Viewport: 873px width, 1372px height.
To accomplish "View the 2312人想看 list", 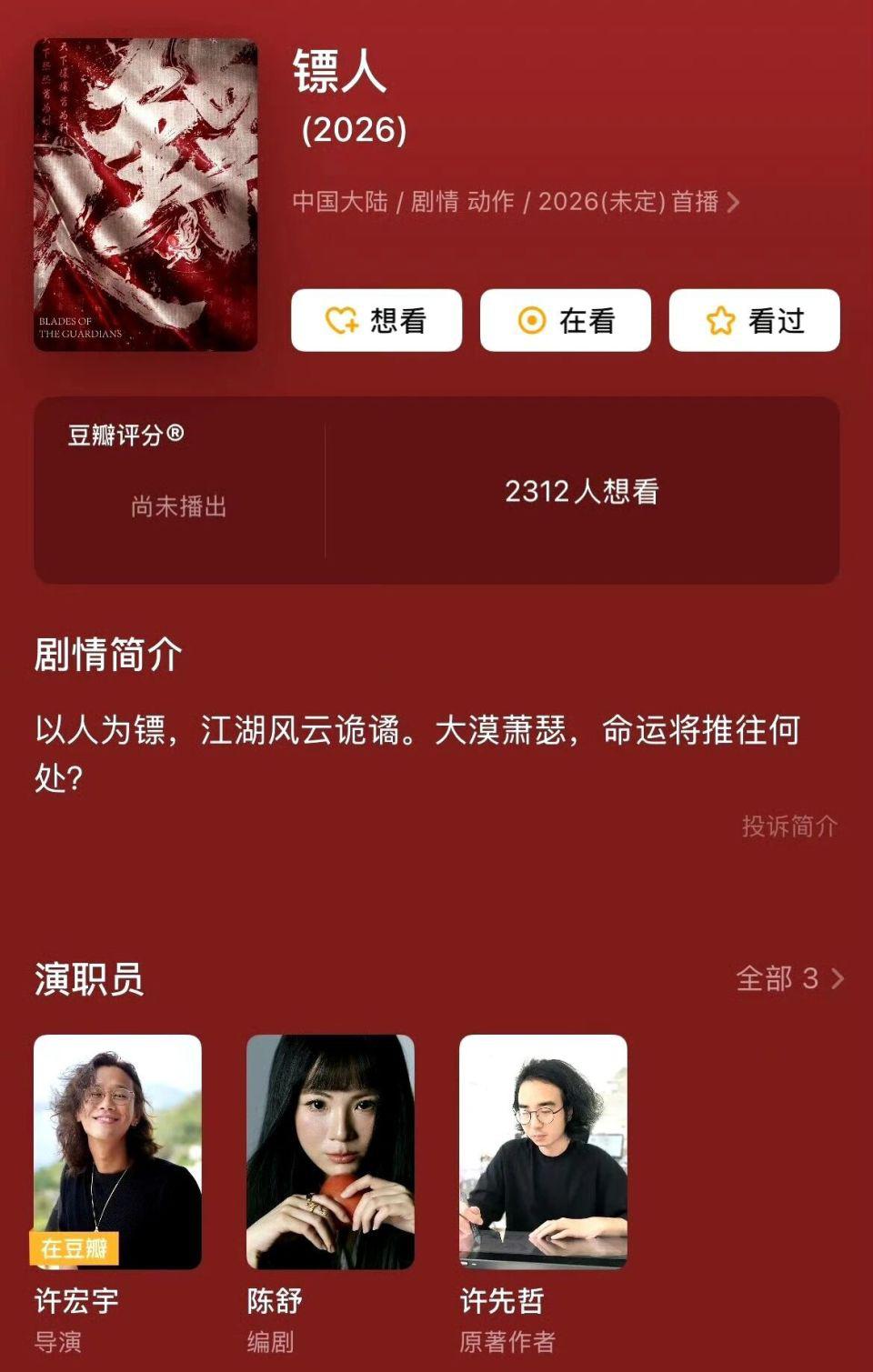I will 581,492.
